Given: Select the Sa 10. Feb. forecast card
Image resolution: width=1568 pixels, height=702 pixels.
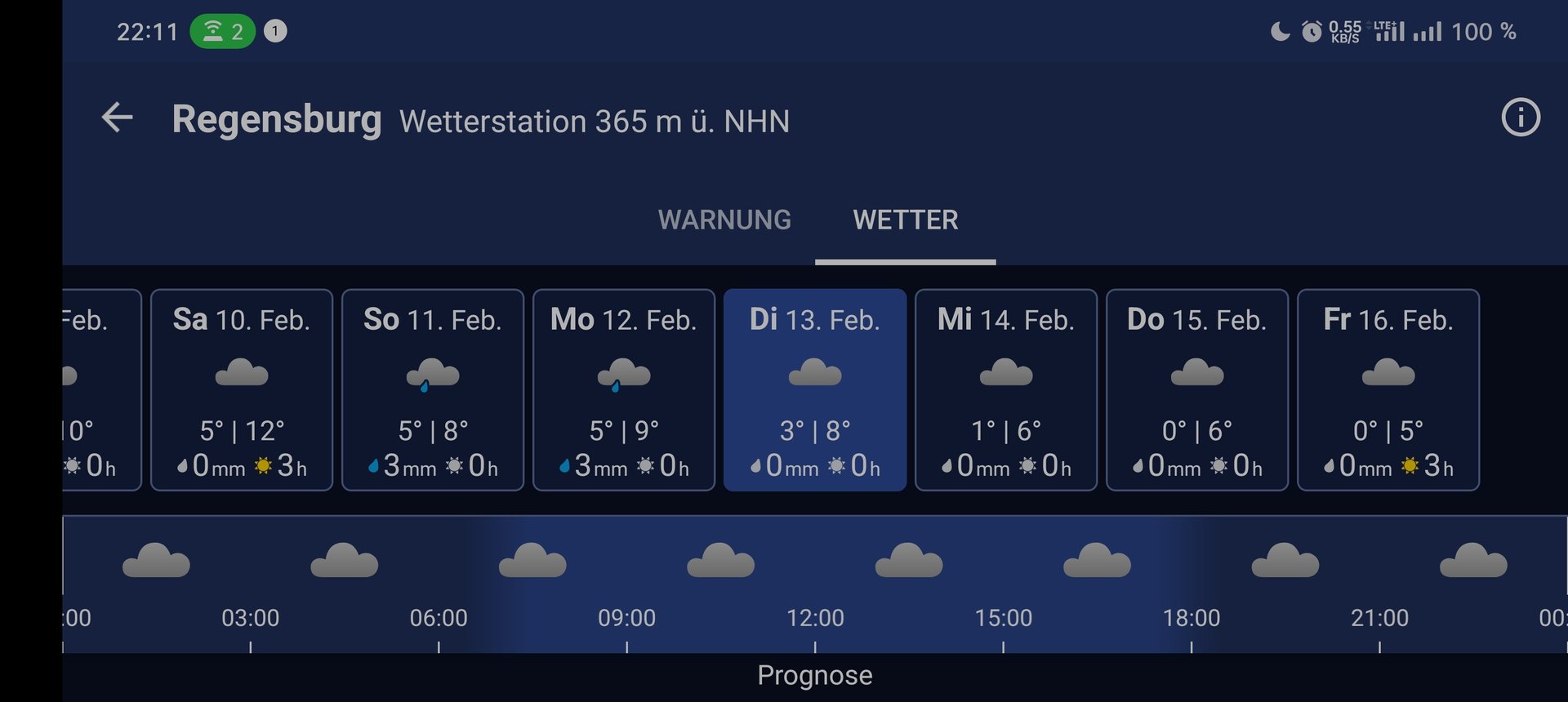Looking at the screenshot, I should 242,389.
